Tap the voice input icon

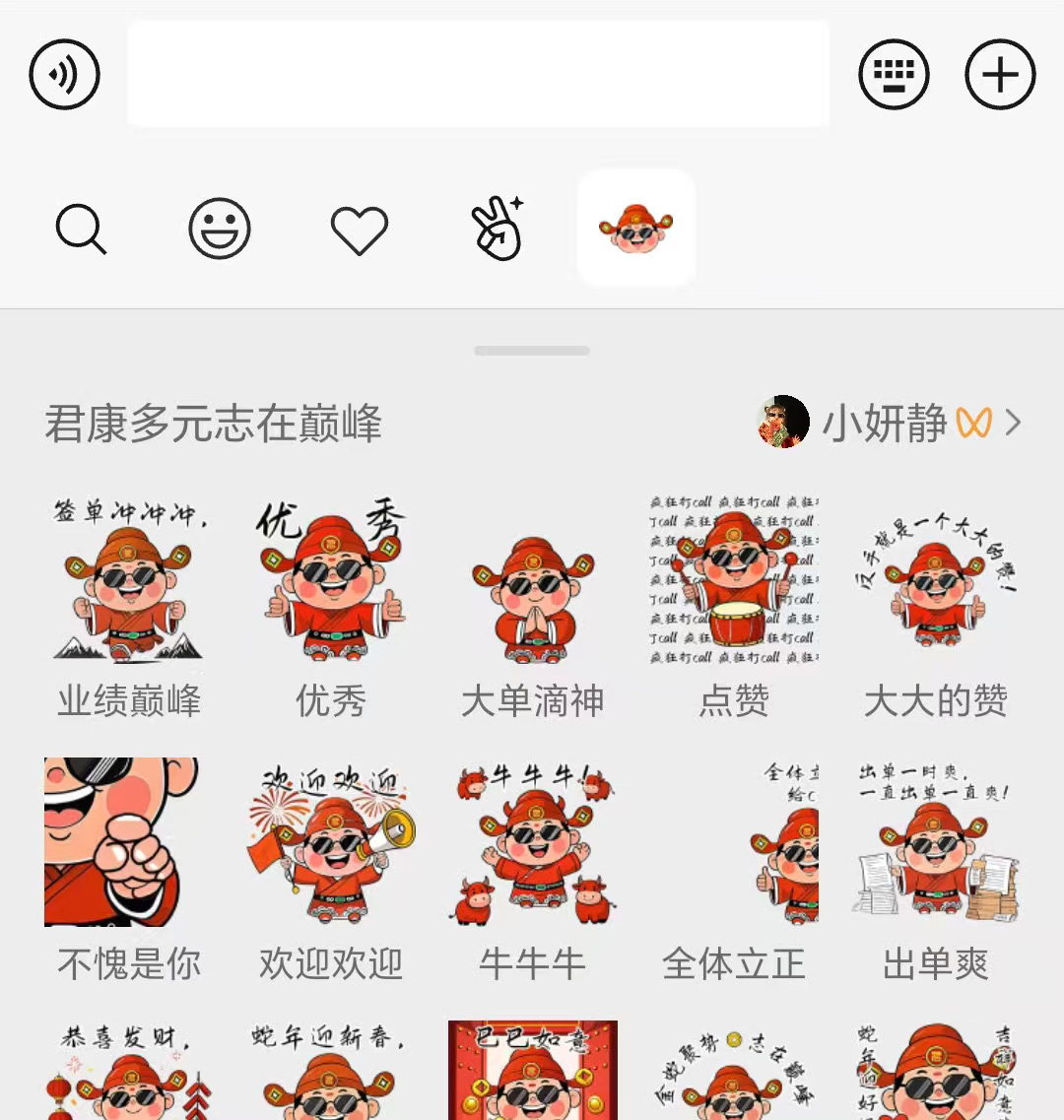click(x=64, y=74)
